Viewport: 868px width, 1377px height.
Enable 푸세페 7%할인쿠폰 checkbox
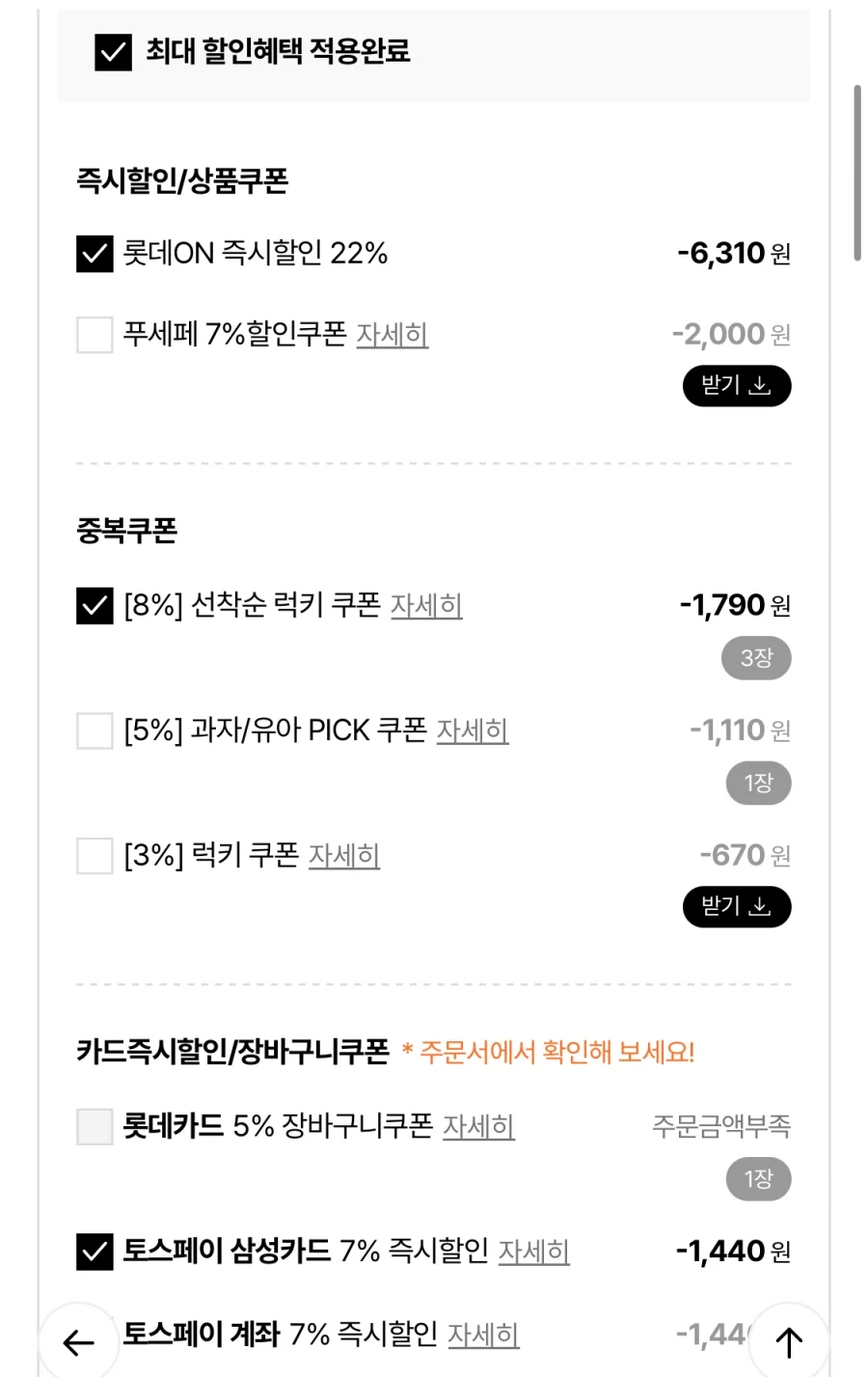94,335
